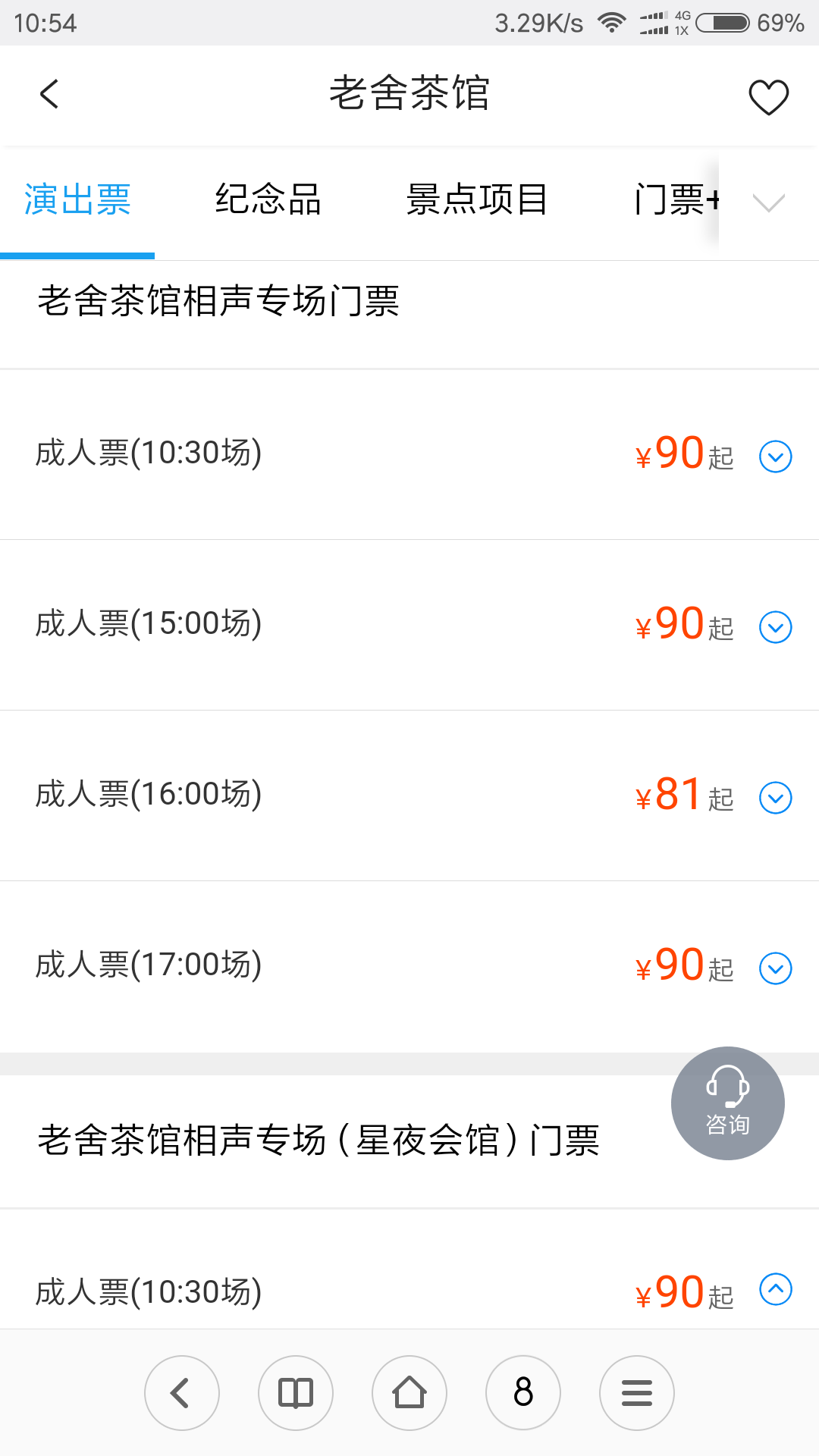This screenshot has height=1456, width=819.
Task: Go back from the 老舍茶馆 page
Action: coord(49,94)
